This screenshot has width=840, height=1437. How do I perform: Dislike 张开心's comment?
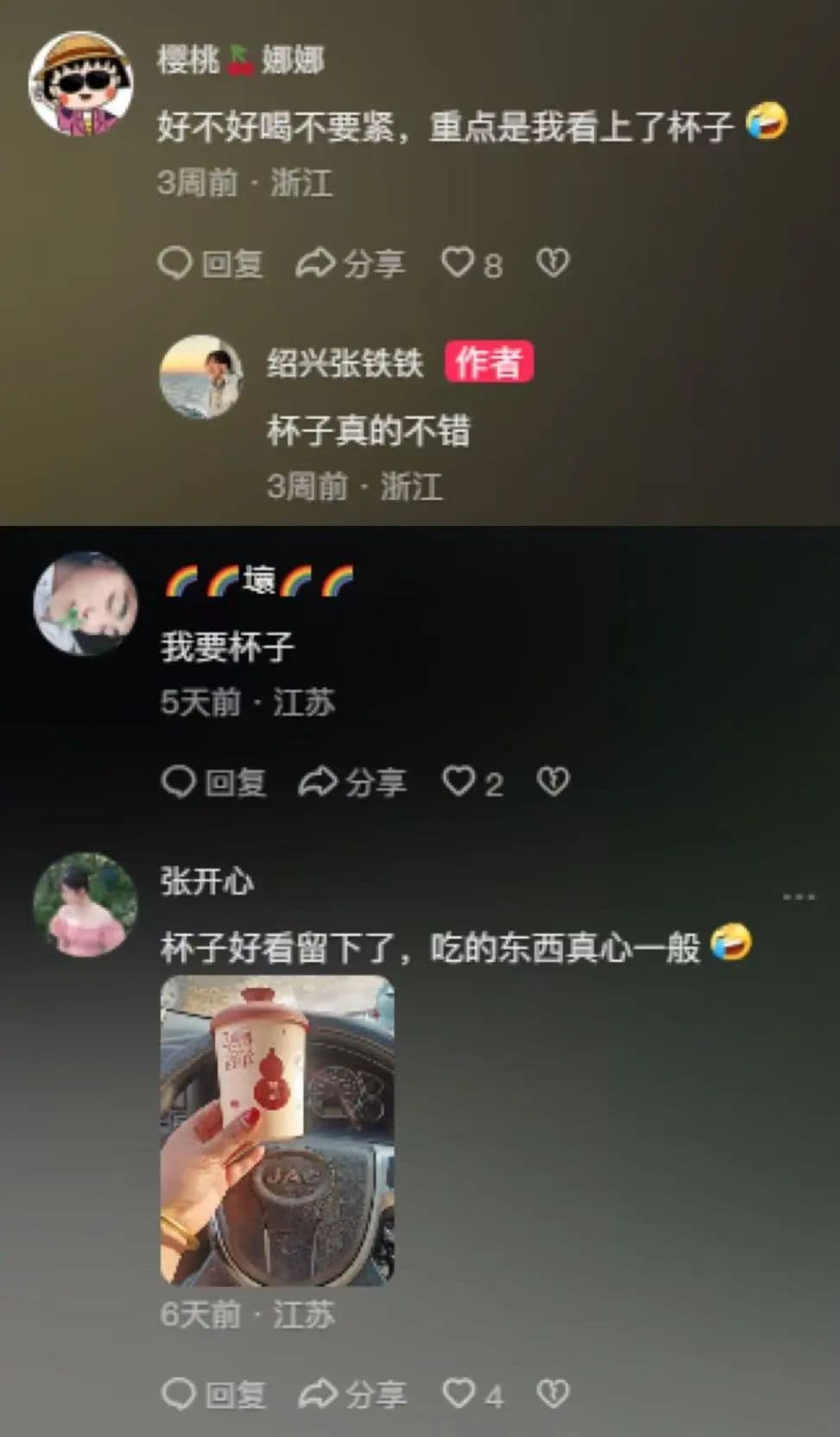coord(553,1394)
